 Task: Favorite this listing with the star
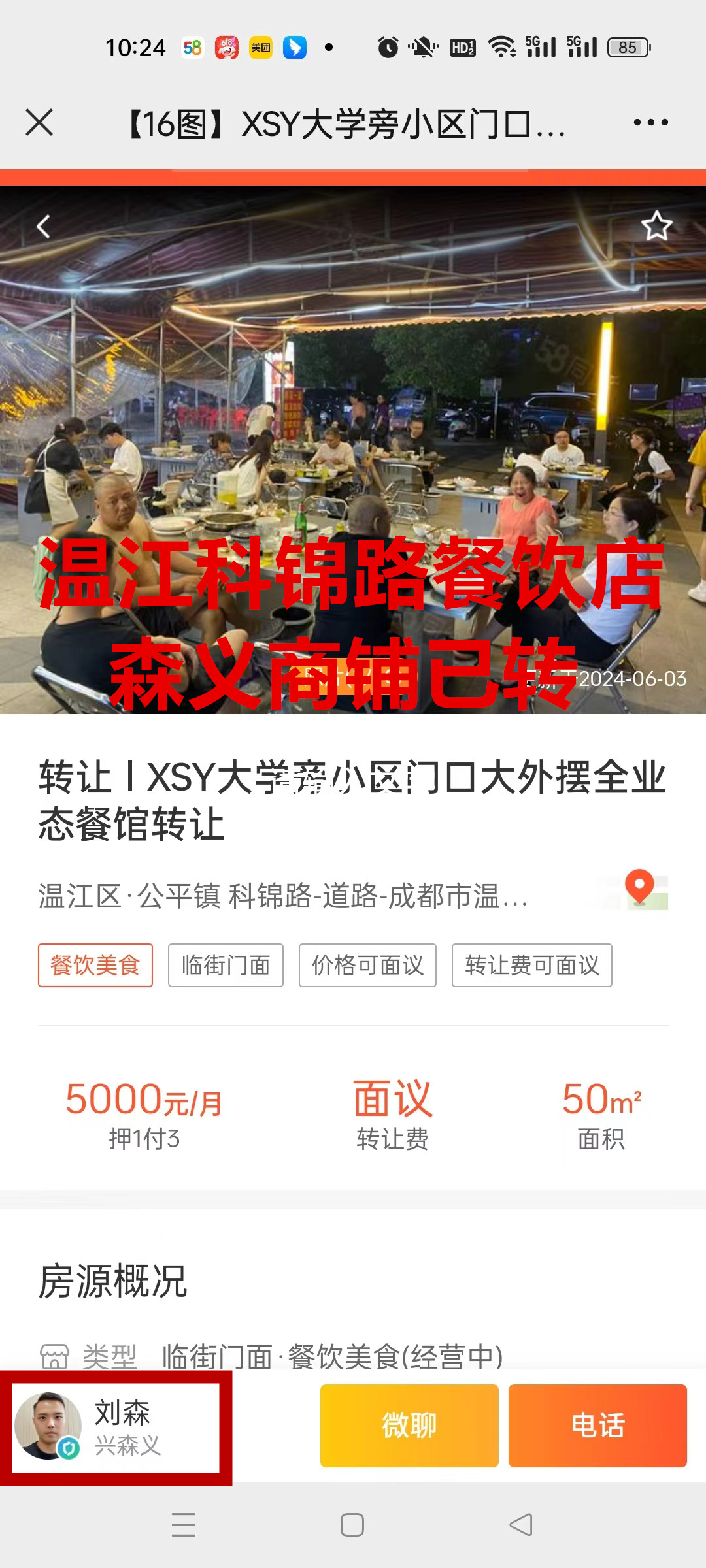click(x=656, y=227)
